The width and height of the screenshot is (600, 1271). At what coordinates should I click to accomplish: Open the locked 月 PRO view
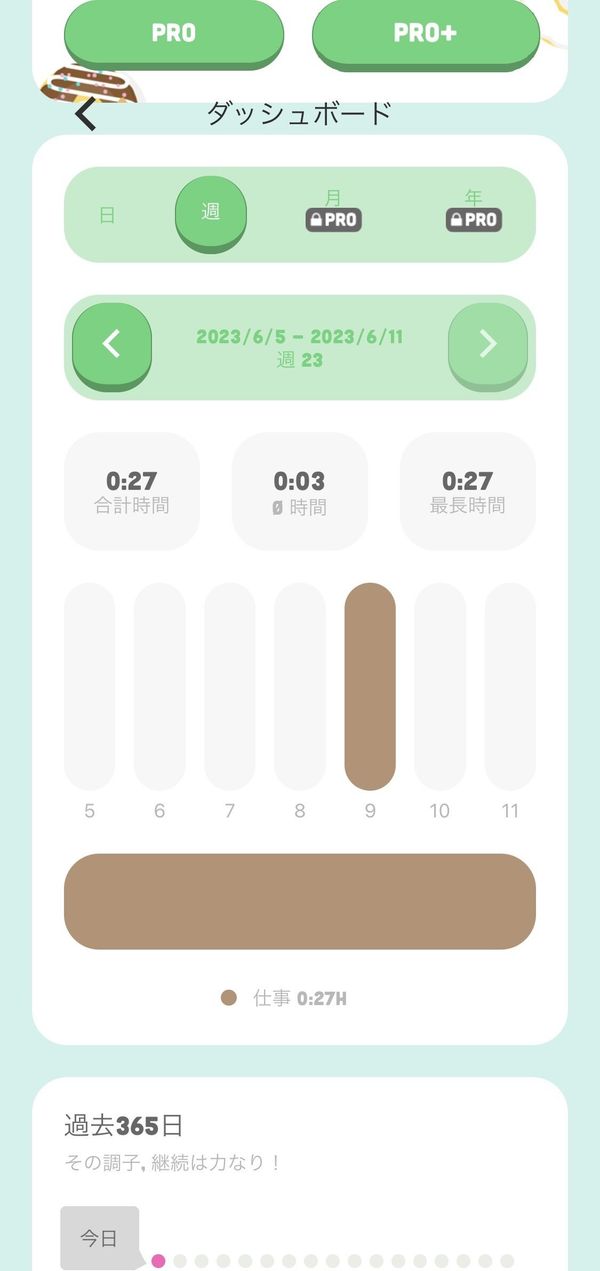[x=333, y=211]
